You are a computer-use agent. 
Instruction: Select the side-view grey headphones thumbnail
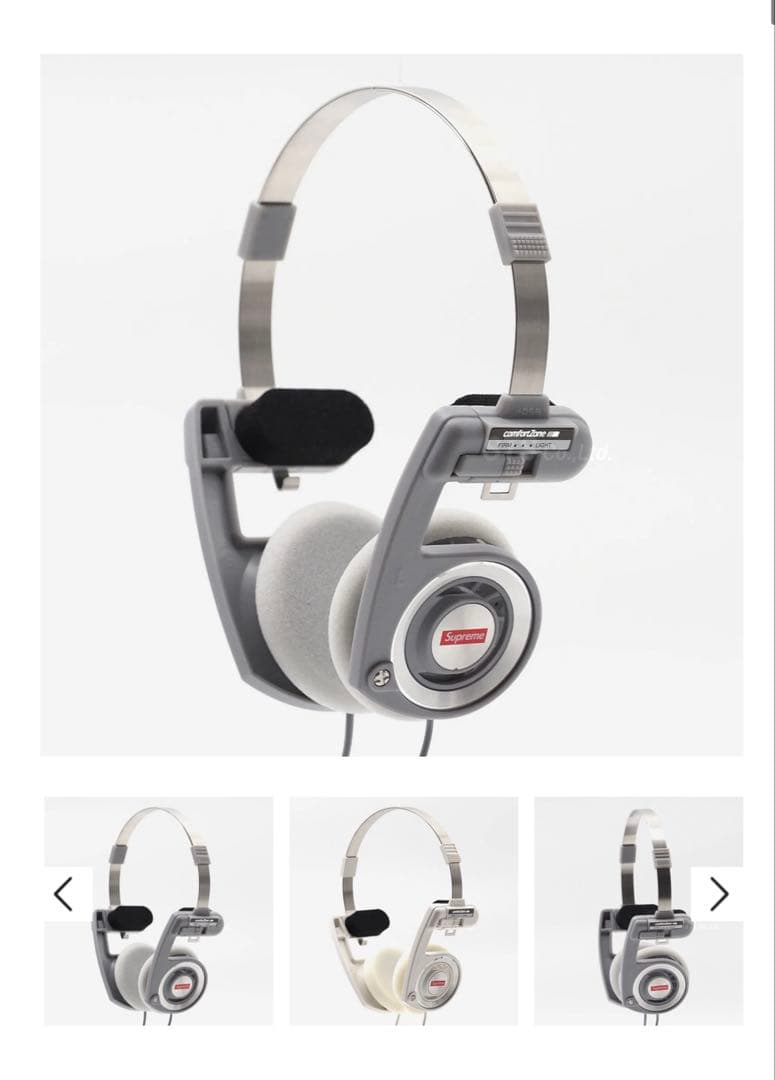640,911
